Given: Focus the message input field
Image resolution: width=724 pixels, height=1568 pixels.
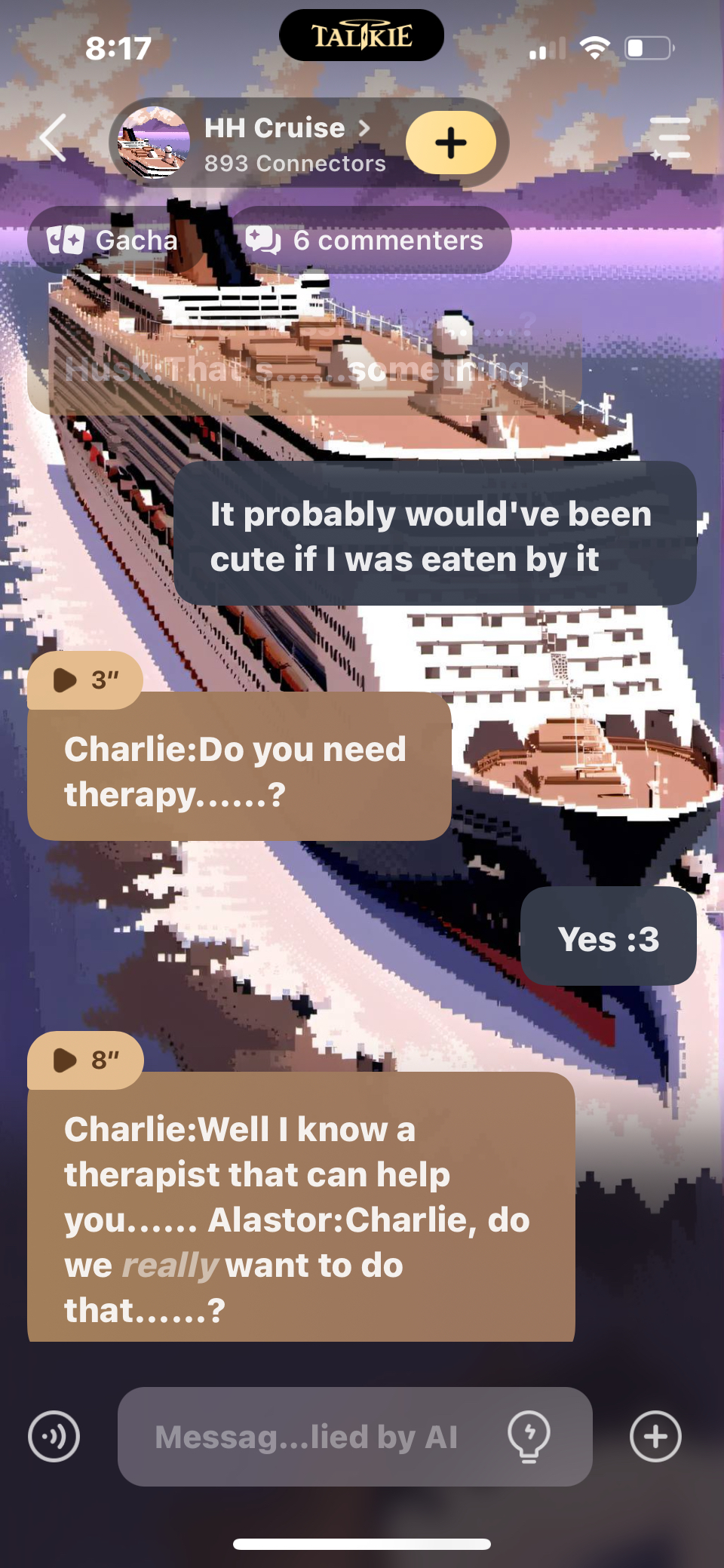Looking at the screenshot, I should (306, 1437).
